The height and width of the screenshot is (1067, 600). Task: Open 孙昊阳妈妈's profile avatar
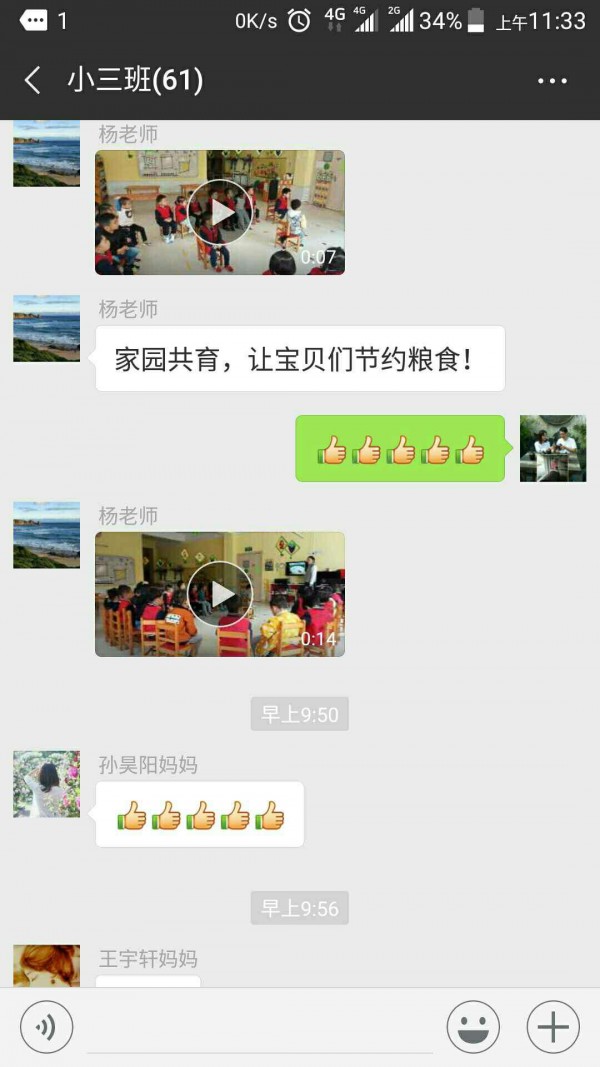[46, 784]
